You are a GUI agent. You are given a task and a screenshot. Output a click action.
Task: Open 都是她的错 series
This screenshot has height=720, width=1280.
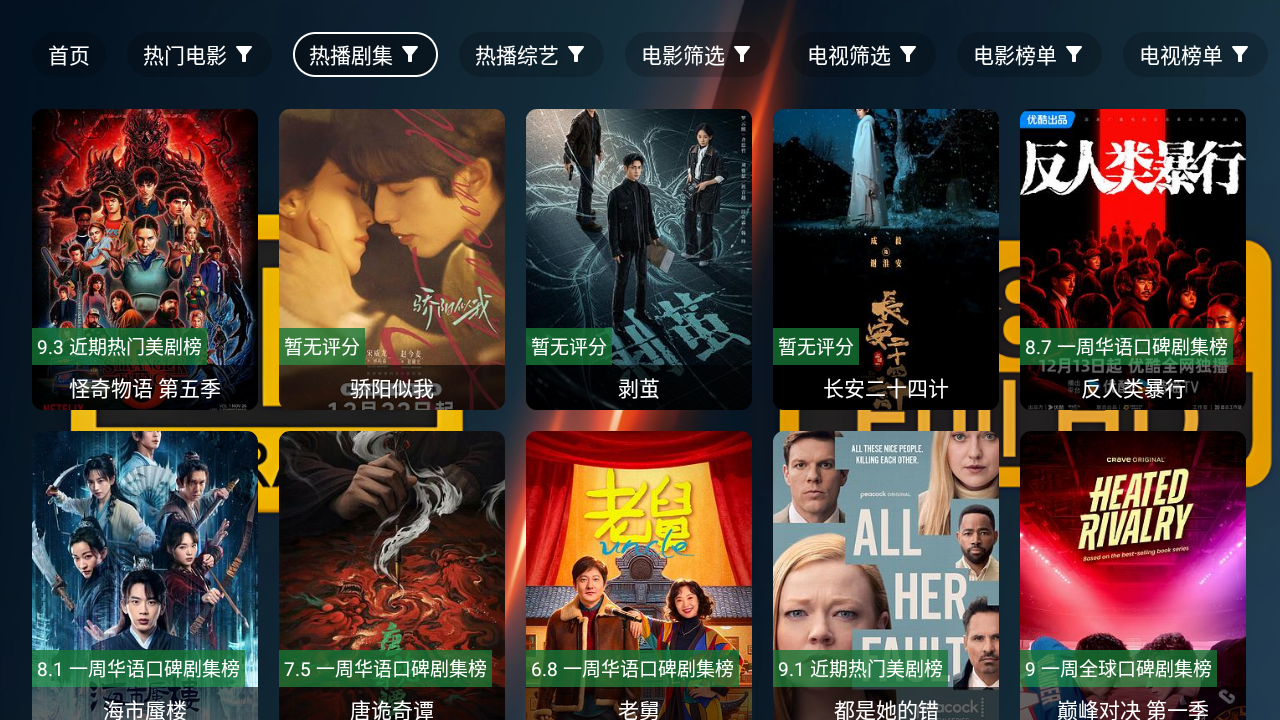pyautogui.click(x=886, y=575)
